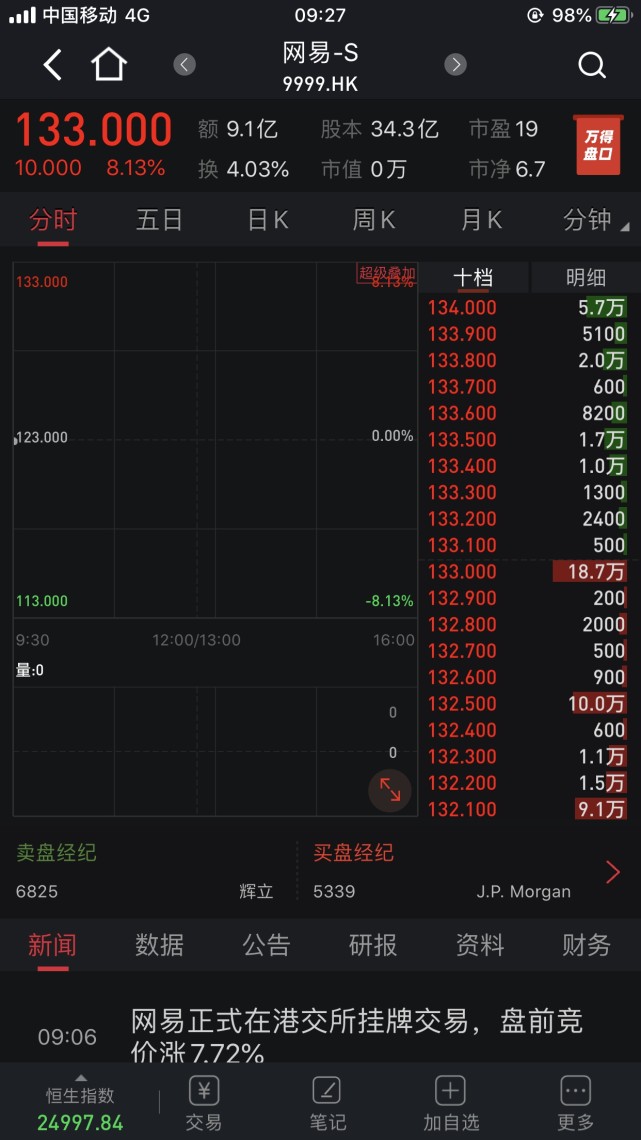Open the news about 网易 港交所挂牌交易
Viewport: 641px width, 1140px height.
pyautogui.click(x=356, y=1035)
